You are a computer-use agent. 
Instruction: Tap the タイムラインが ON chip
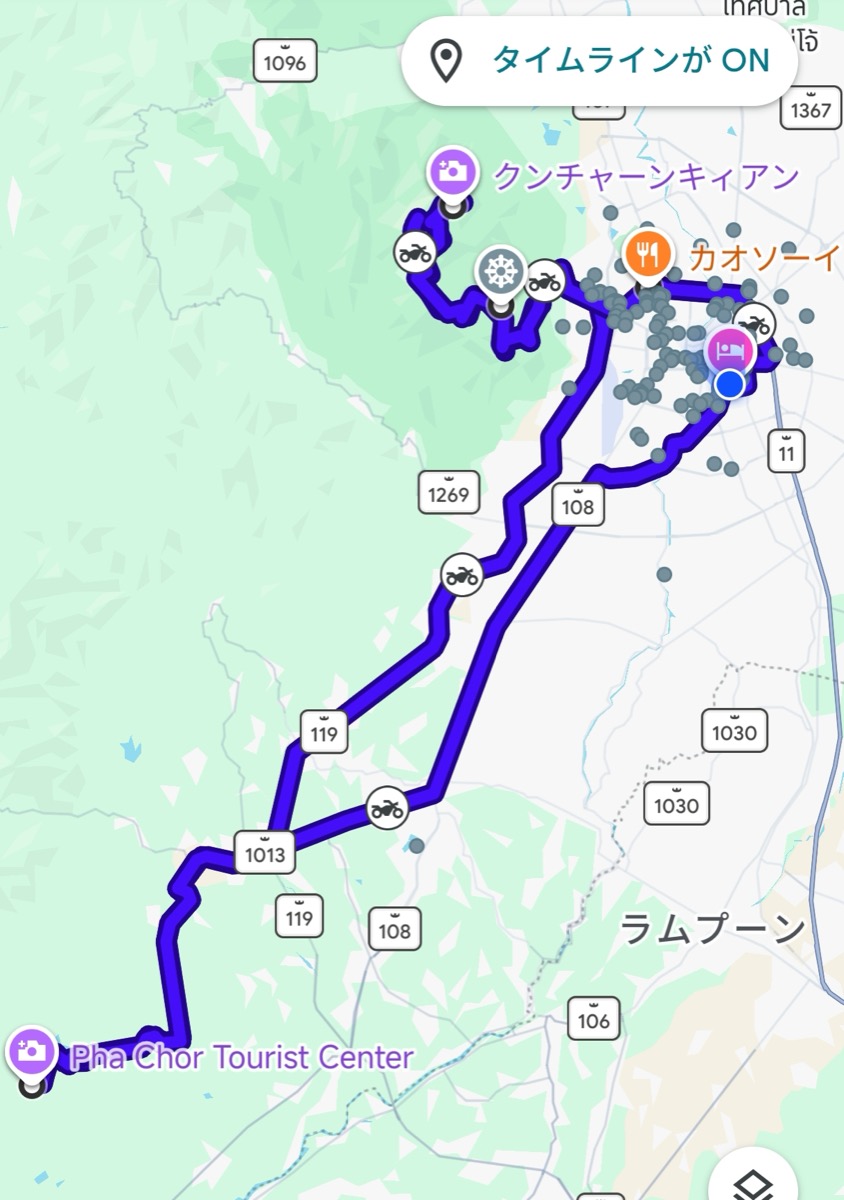600,61
